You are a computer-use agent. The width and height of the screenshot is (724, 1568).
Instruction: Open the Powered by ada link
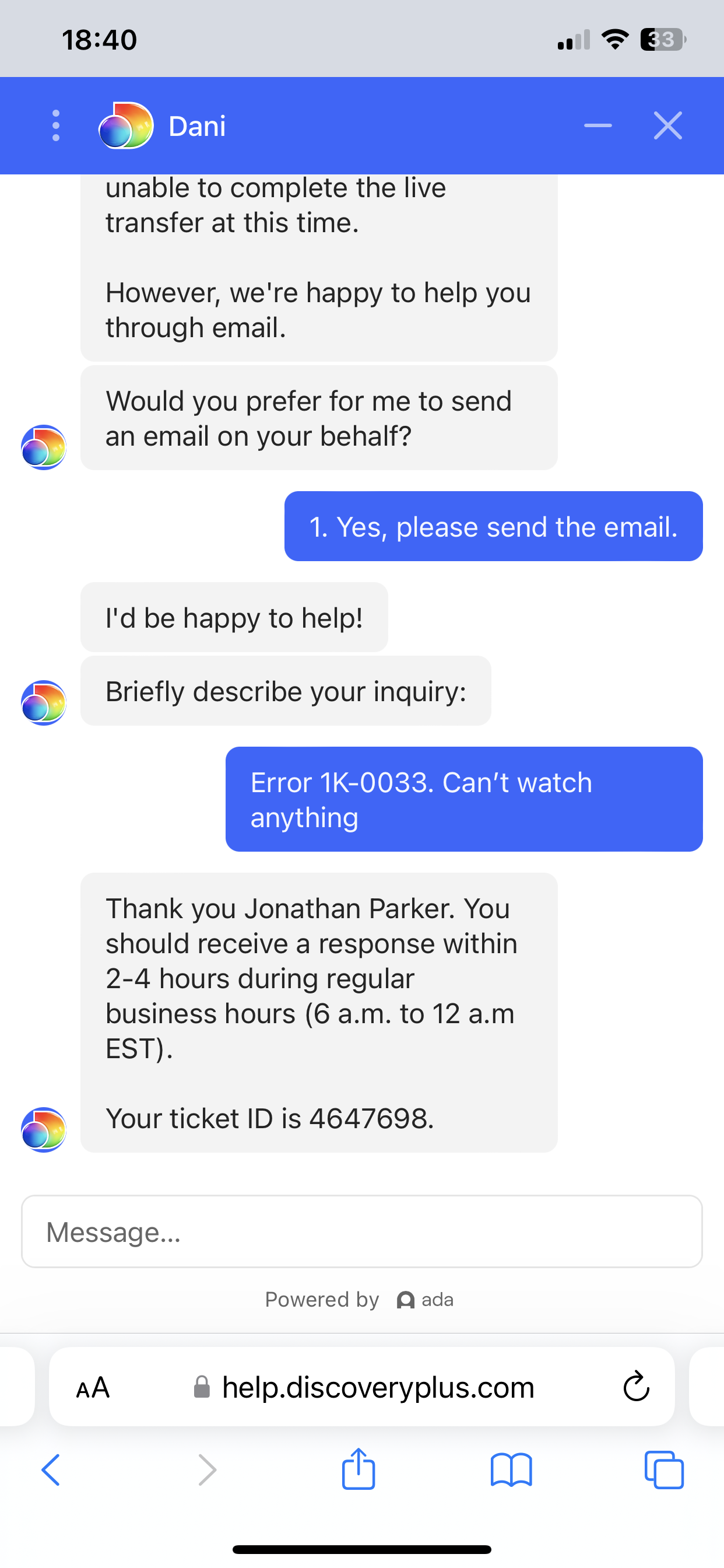(360, 1300)
